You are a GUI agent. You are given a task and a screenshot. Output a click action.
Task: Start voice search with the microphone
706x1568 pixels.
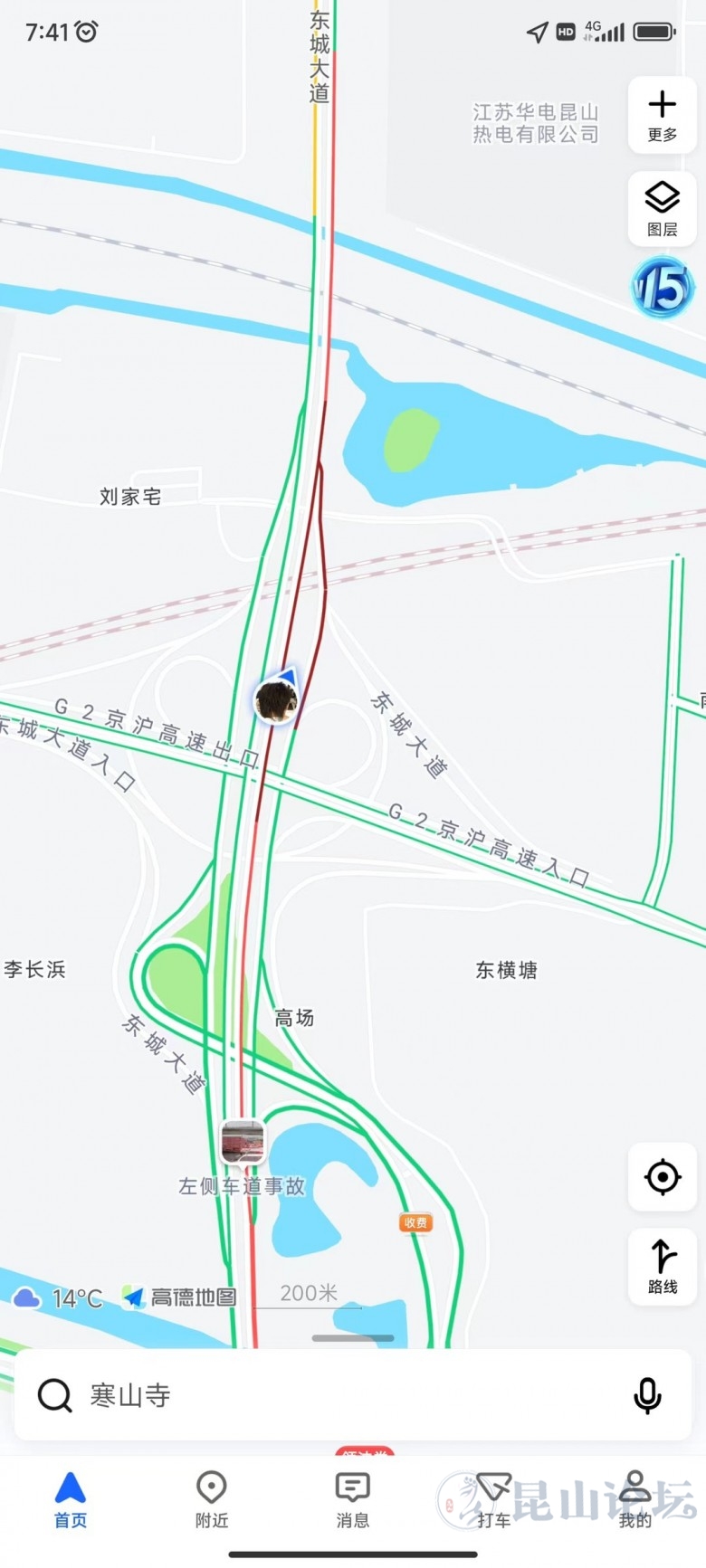[x=647, y=1395]
